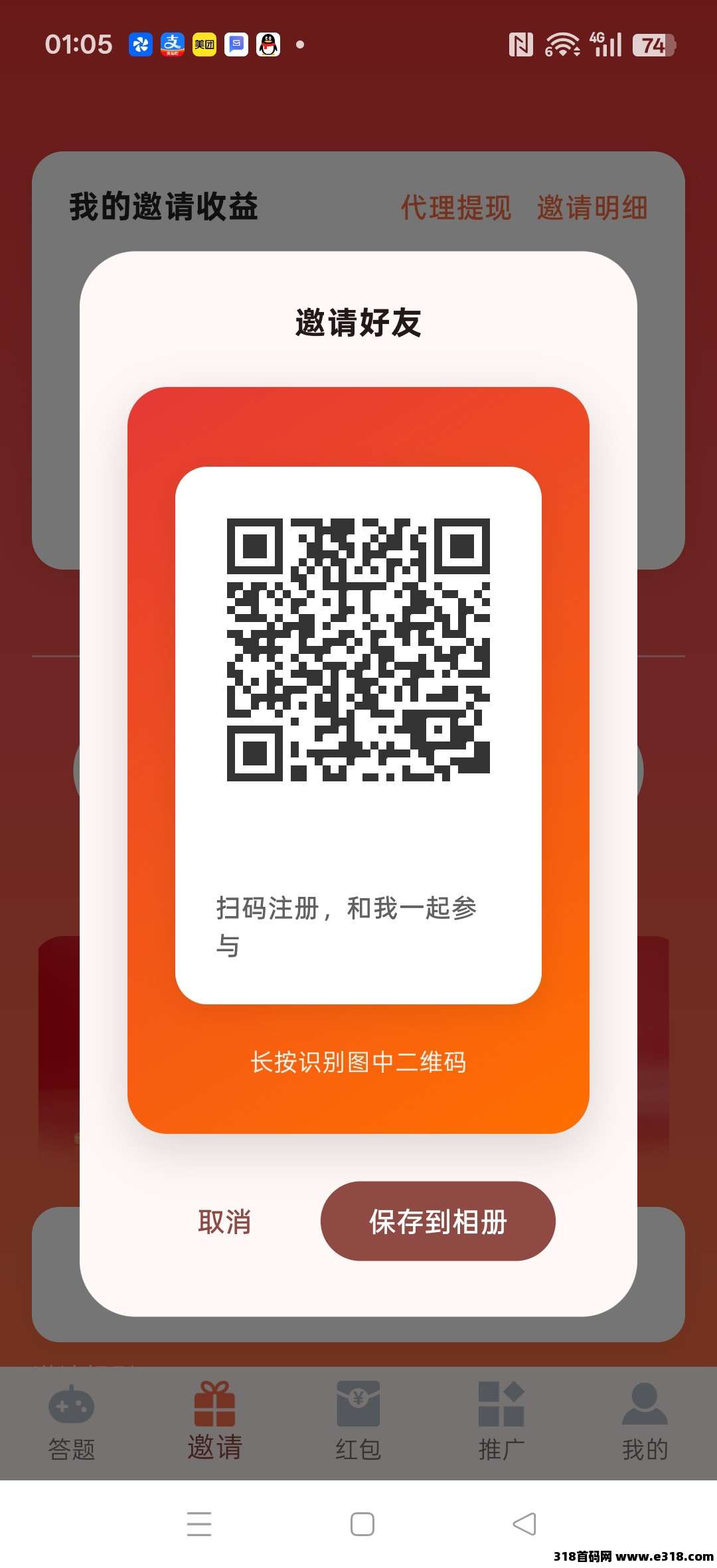Switch to the 答题 tab

72,1422
